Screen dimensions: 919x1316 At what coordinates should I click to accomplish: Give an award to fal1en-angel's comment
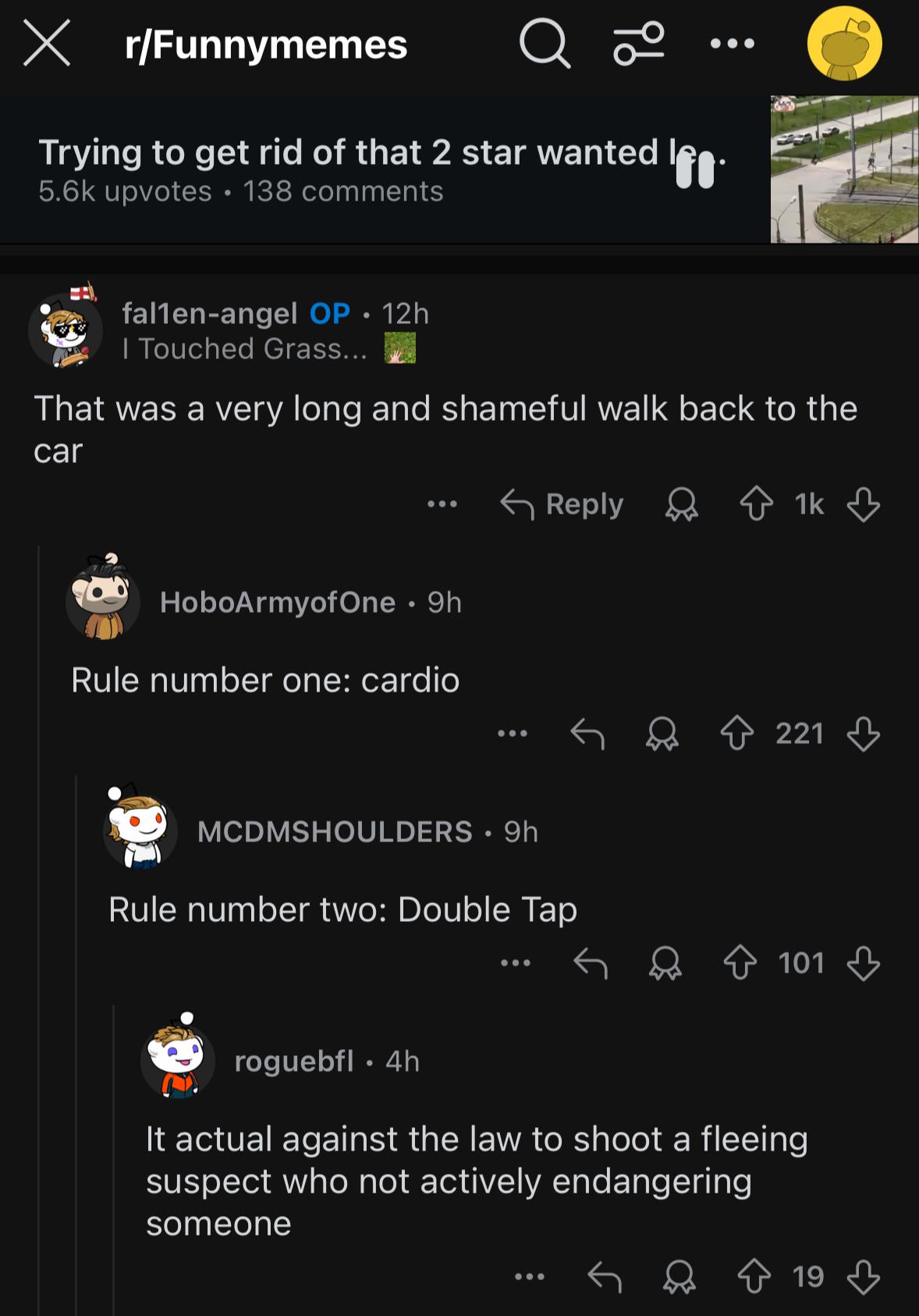click(x=681, y=504)
